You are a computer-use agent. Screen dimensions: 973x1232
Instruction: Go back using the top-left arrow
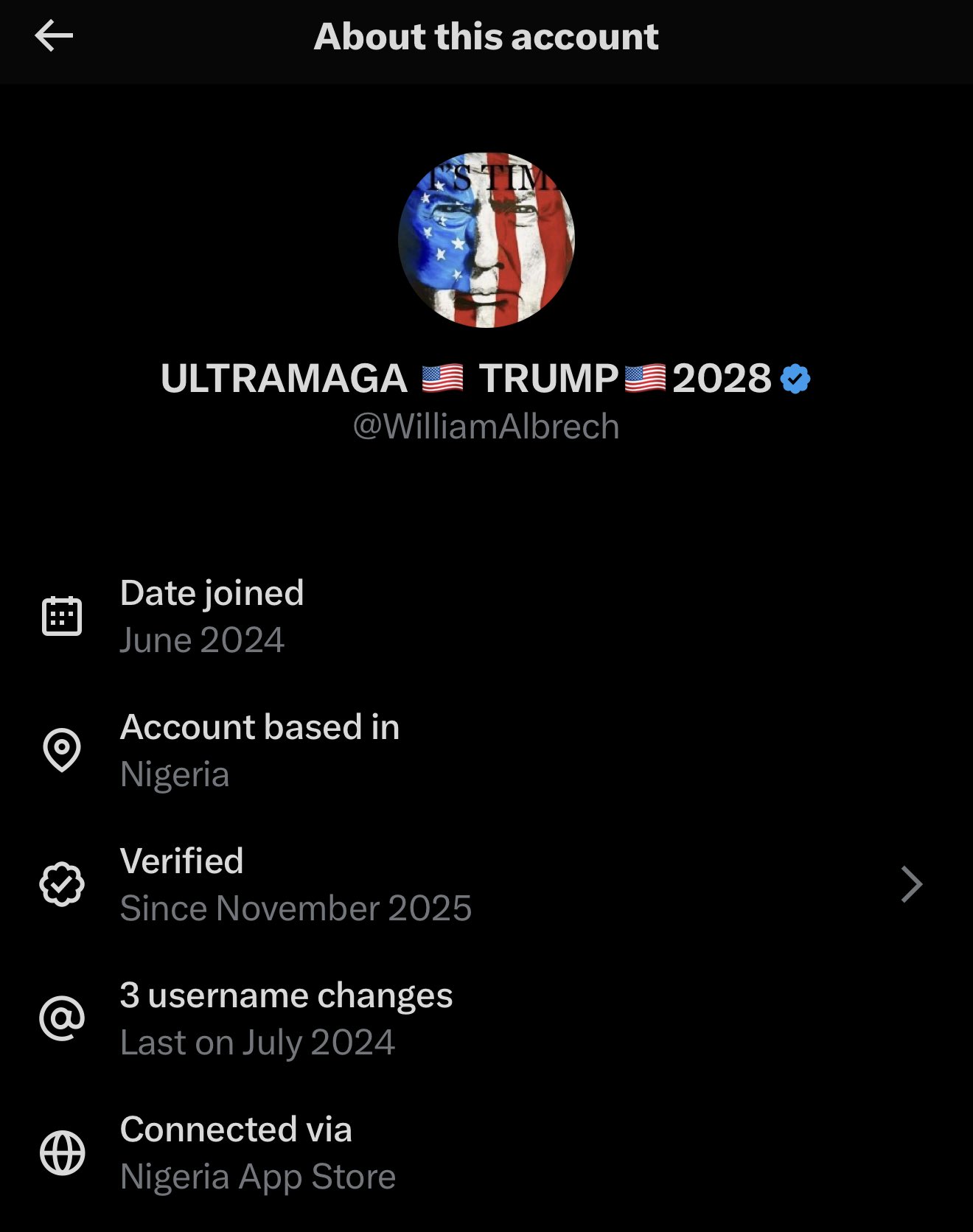point(54,36)
